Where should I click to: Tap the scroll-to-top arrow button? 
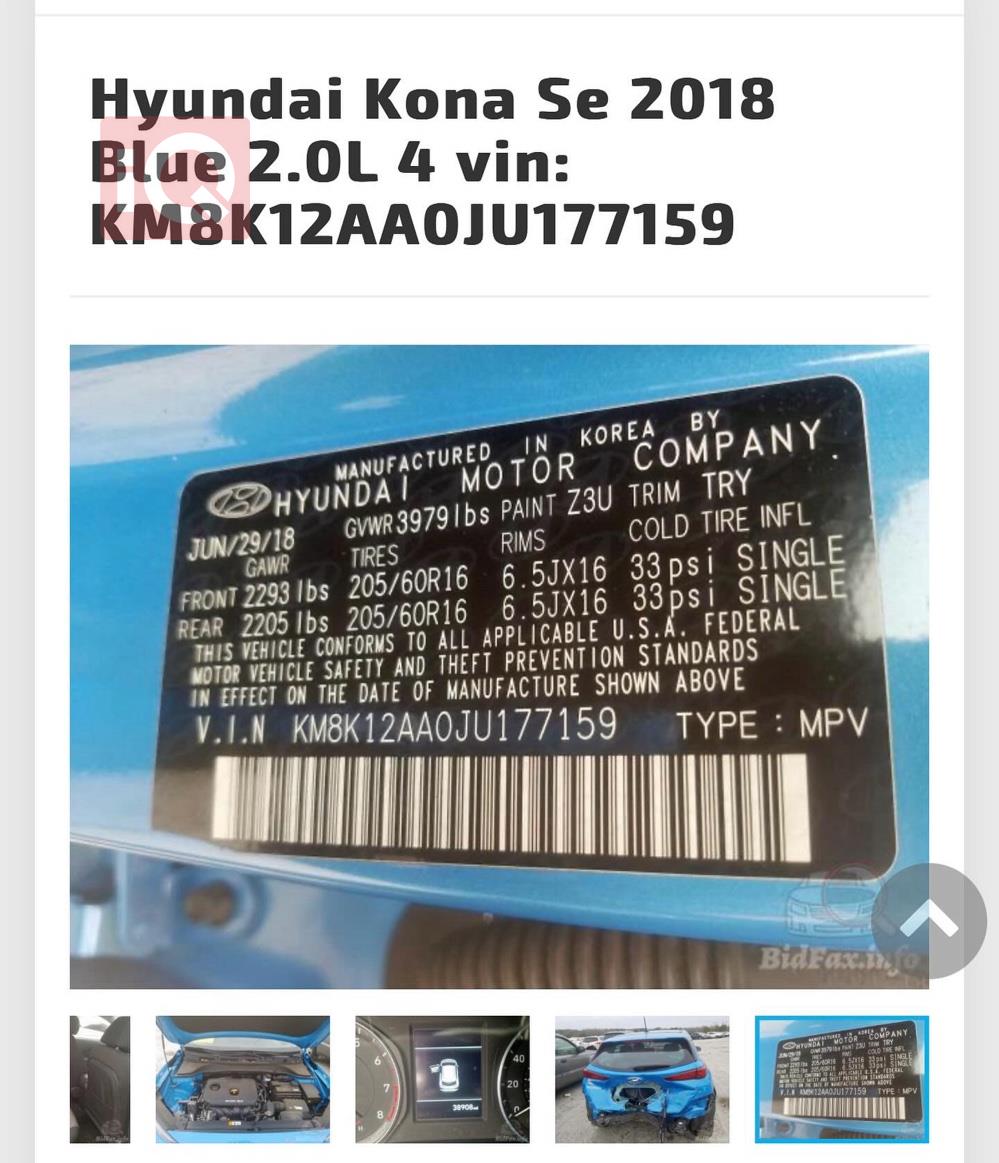click(929, 921)
